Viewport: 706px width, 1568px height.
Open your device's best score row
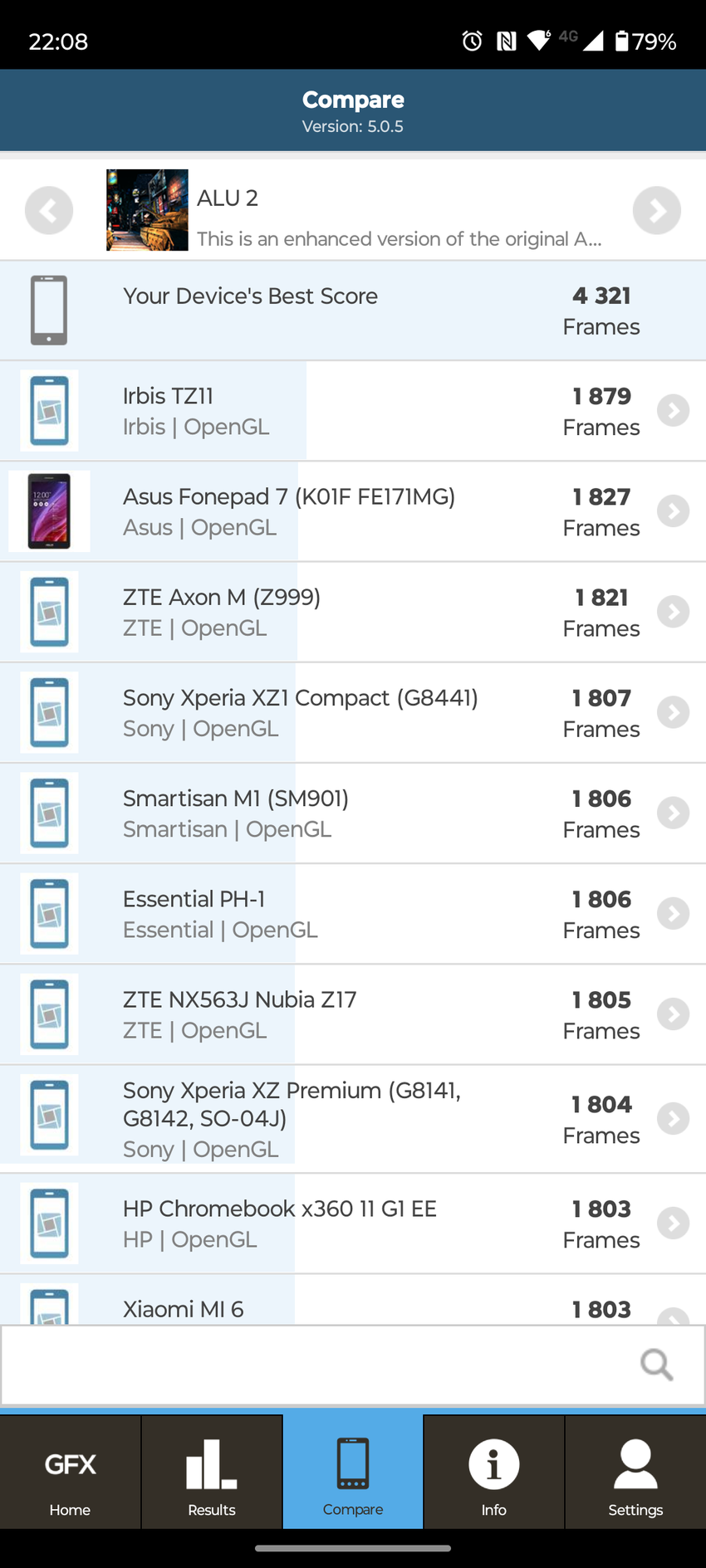(353, 310)
